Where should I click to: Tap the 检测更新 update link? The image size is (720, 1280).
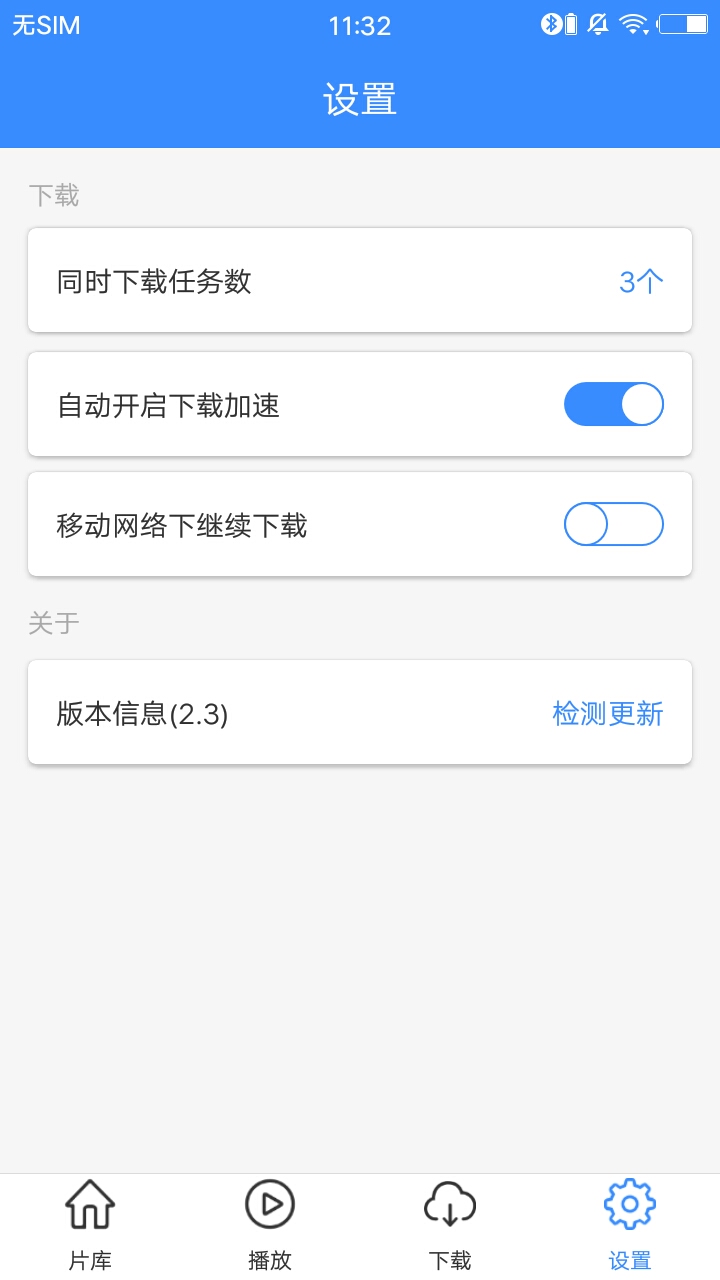[x=608, y=712]
